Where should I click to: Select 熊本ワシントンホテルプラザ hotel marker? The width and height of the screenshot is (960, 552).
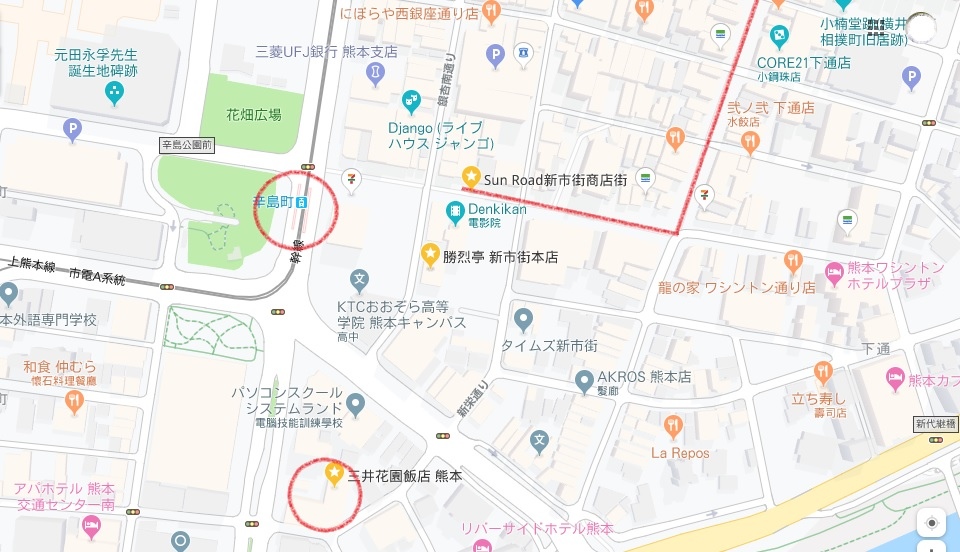tap(833, 272)
